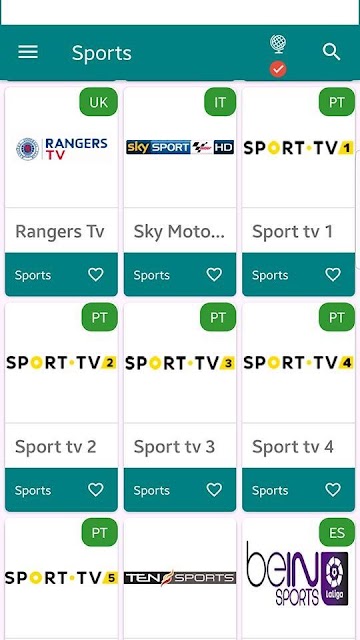Mark Sport tv 2 as favorite
This screenshot has width=360, height=640.
click(x=96, y=490)
